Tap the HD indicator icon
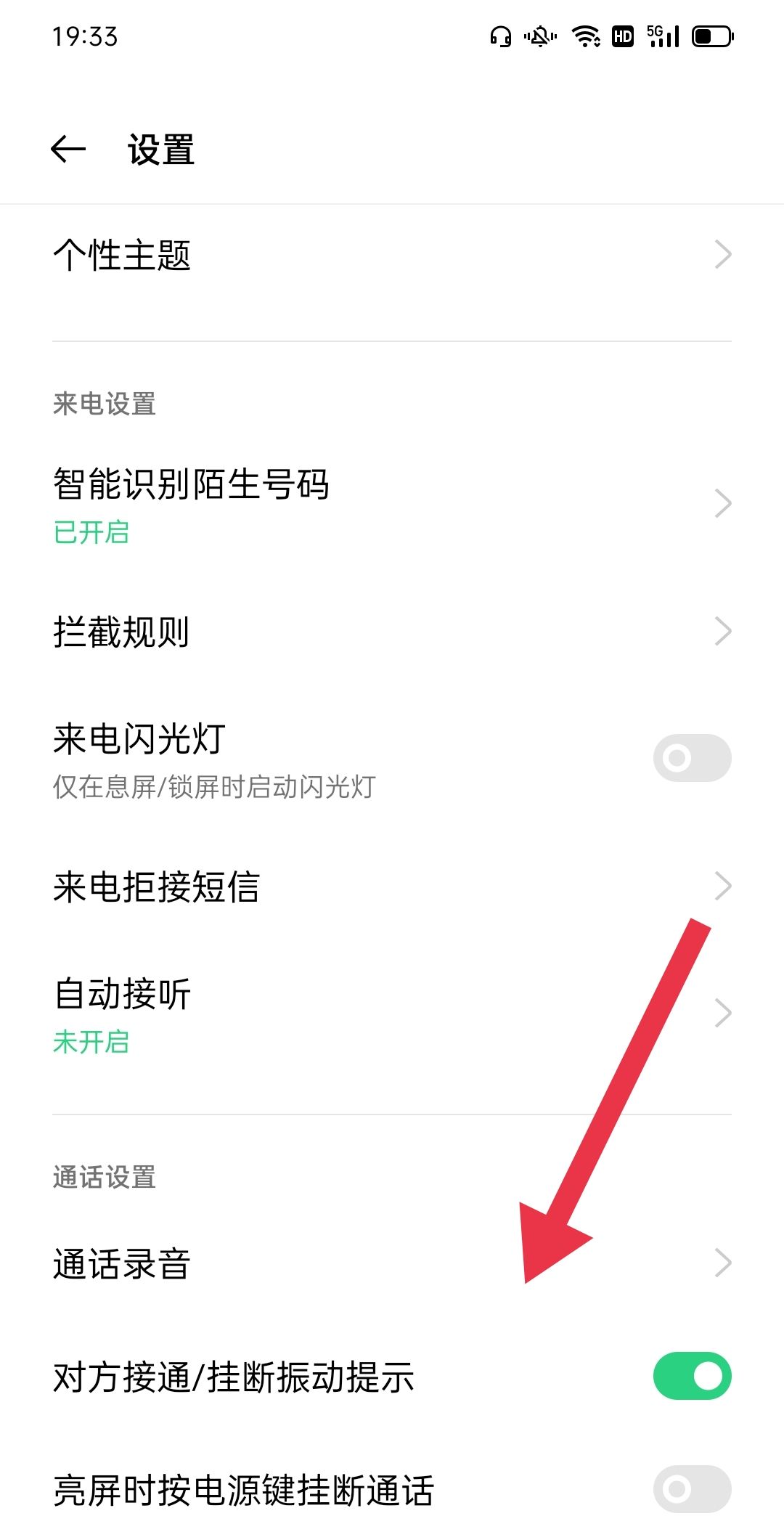 pos(622,35)
